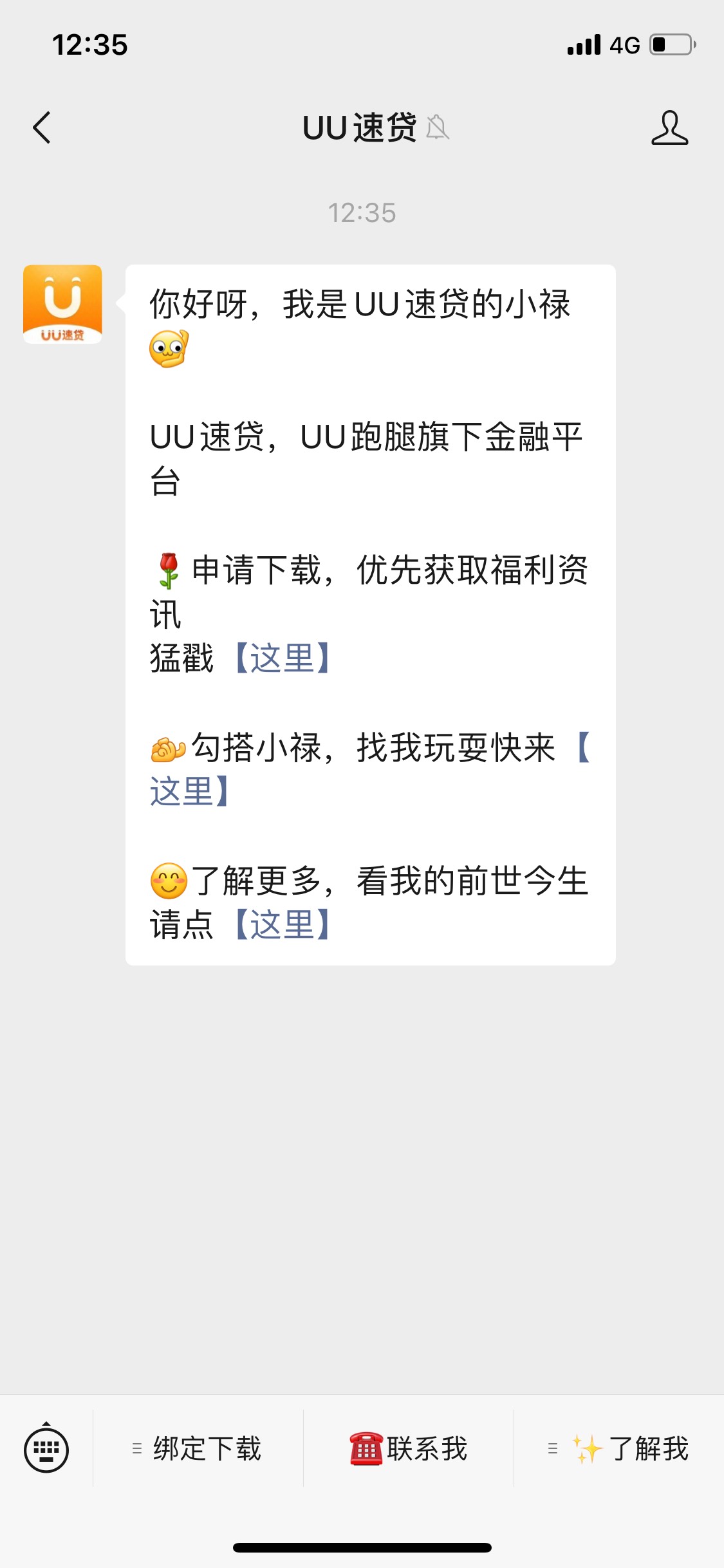Open the 绑定下载 menu

pyautogui.click(x=198, y=1449)
